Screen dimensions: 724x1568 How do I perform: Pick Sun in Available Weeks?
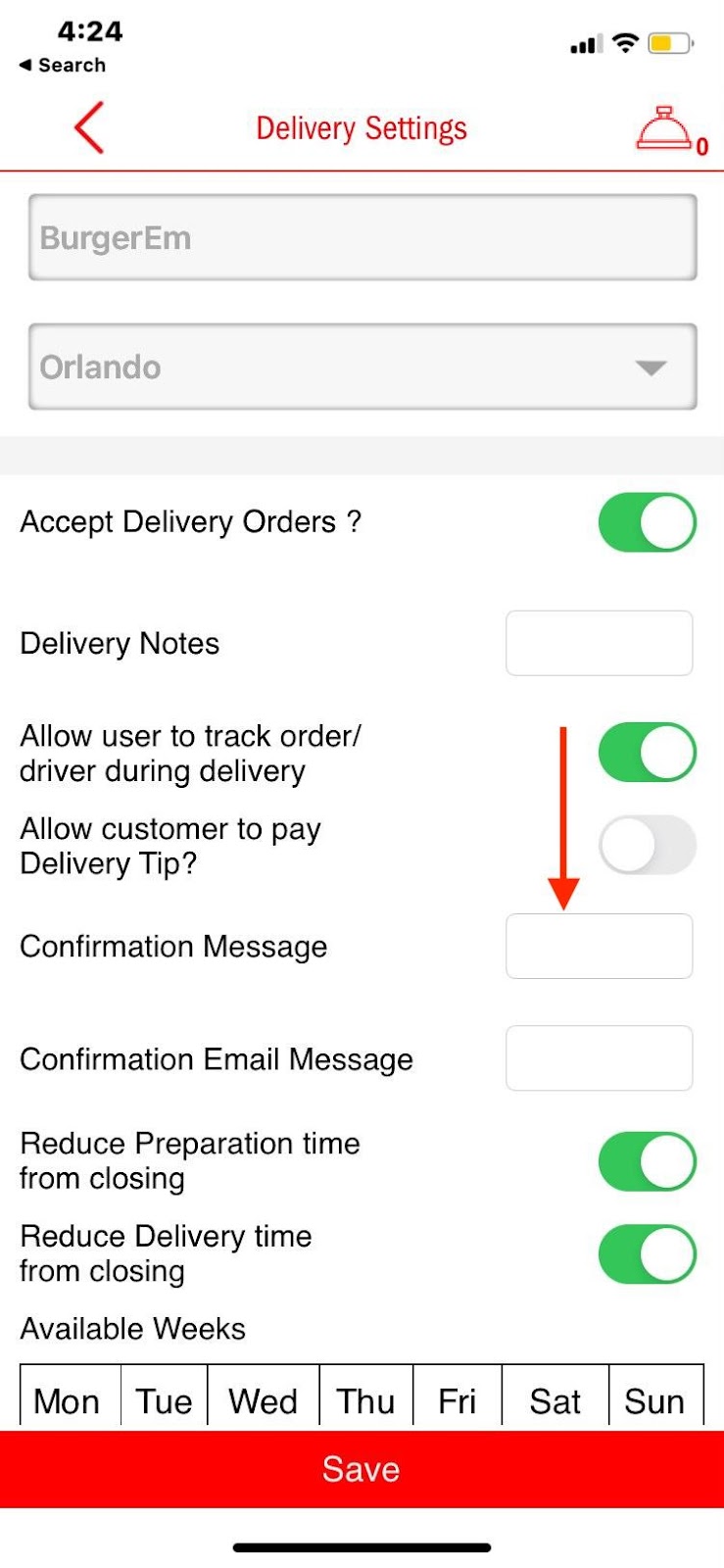(x=654, y=1400)
